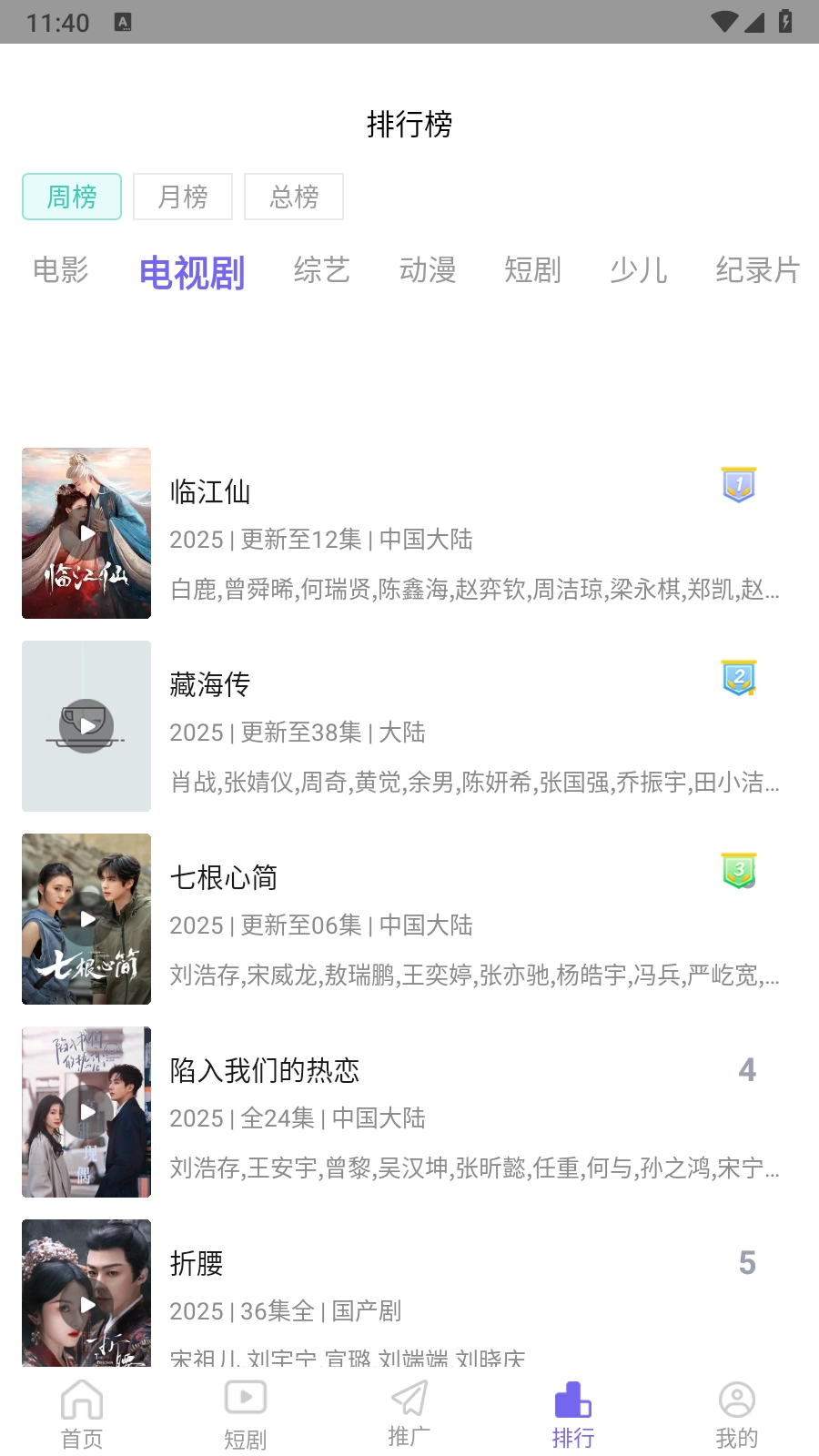The height and width of the screenshot is (1456, 819).
Task: Activate the 纪录片 category filter
Action: click(757, 271)
